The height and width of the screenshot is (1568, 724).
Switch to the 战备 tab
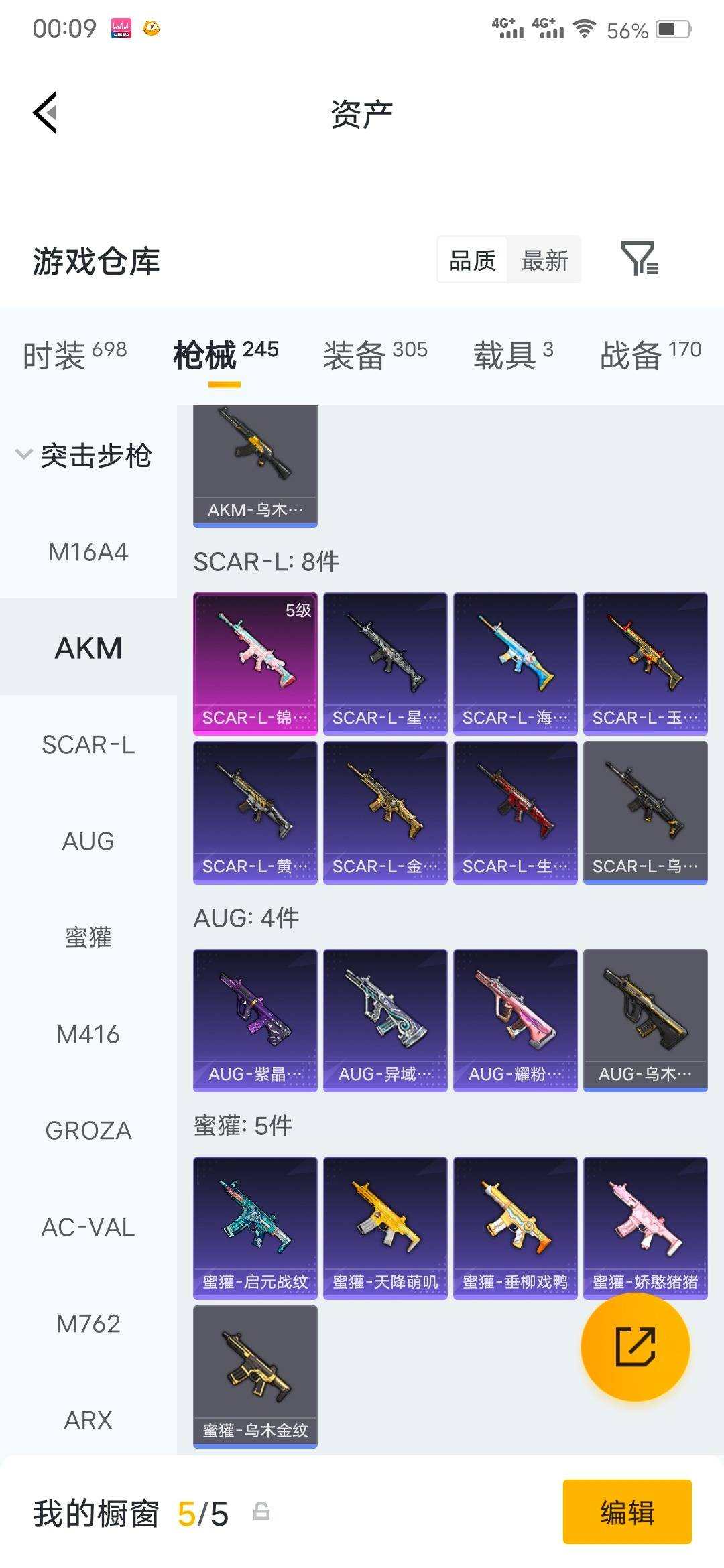(650, 354)
